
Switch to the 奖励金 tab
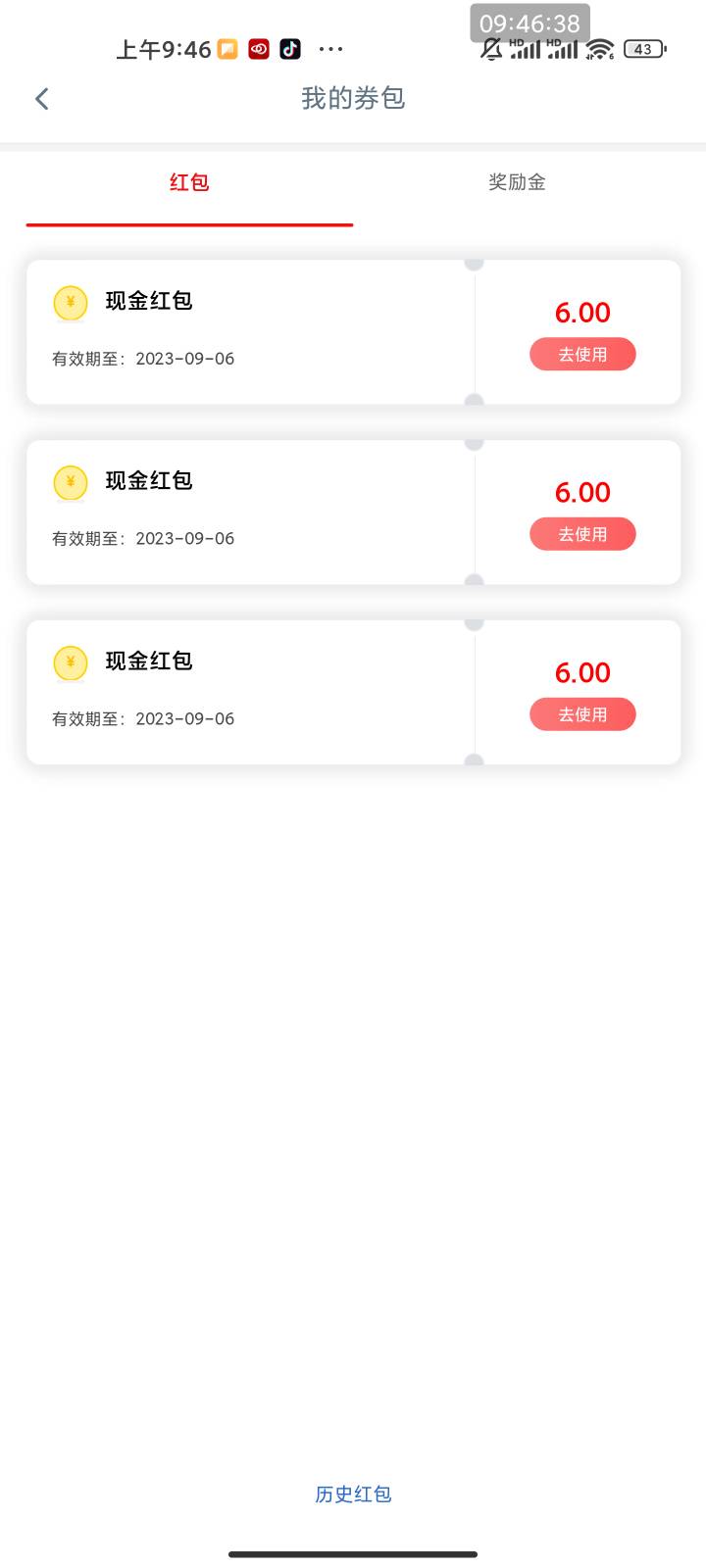[517, 182]
